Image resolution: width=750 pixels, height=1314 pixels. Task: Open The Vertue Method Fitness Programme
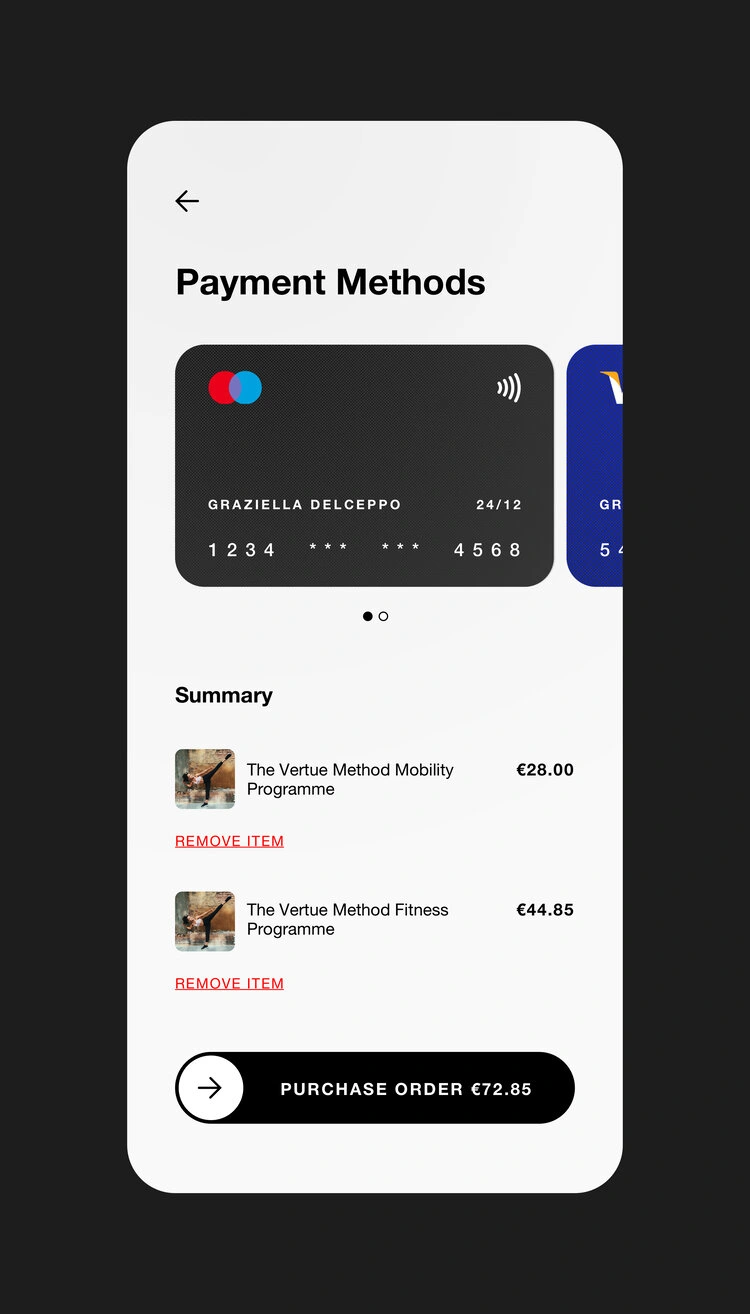pyautogui.click(x=347, y=919)
